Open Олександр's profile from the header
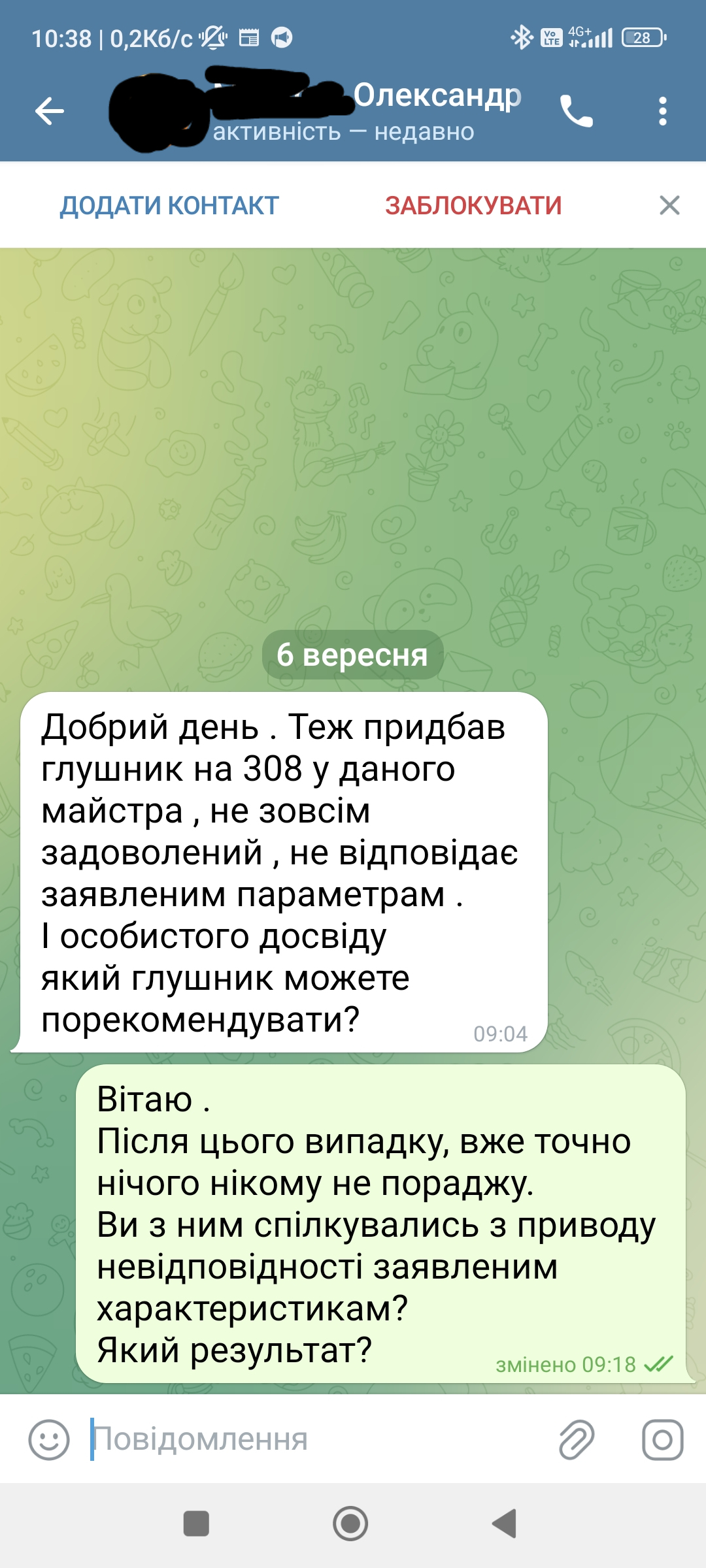The height and width of the screenshot is (1568, 706). click(x=366, y=111)
